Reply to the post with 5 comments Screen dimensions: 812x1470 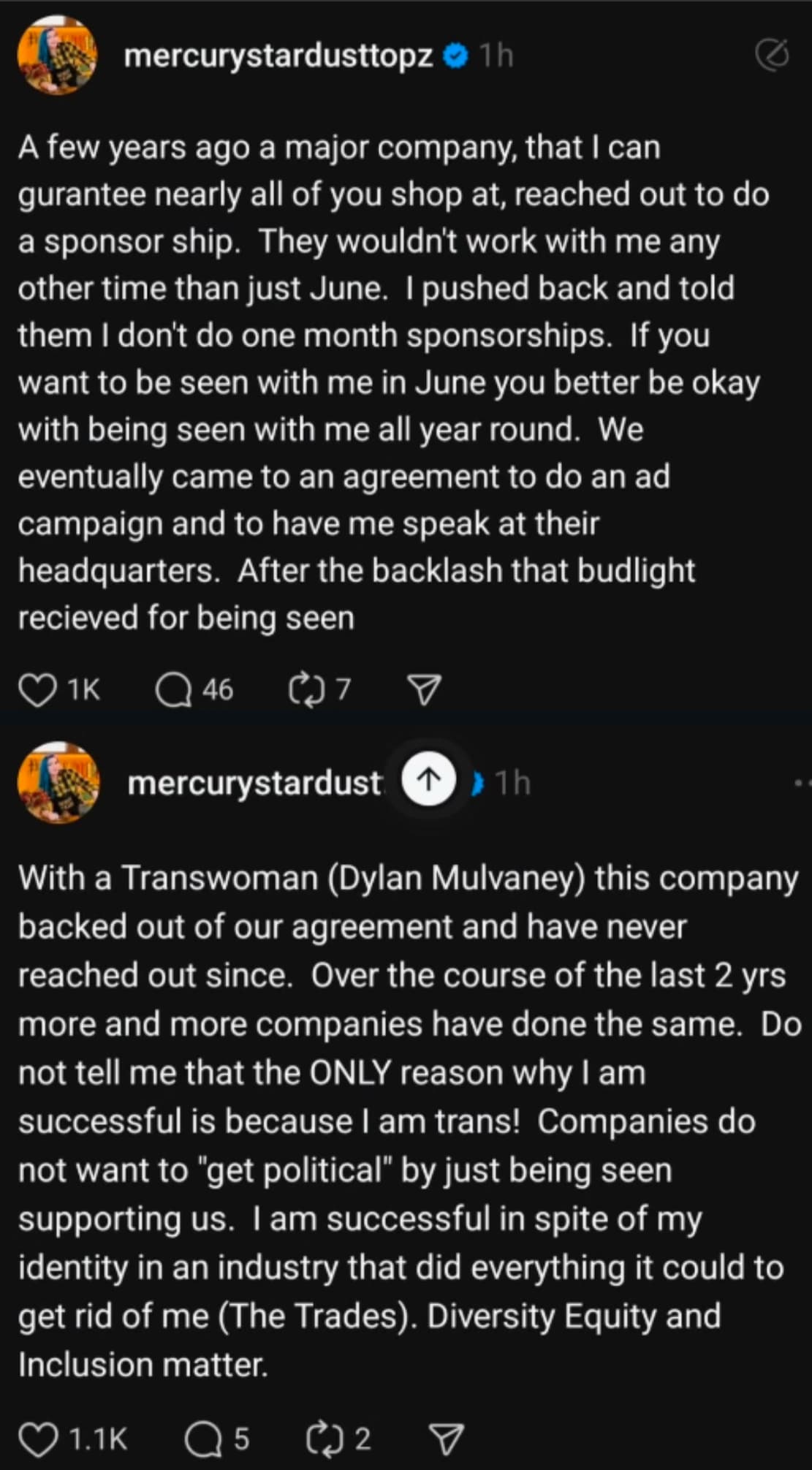pos(202,1439)
